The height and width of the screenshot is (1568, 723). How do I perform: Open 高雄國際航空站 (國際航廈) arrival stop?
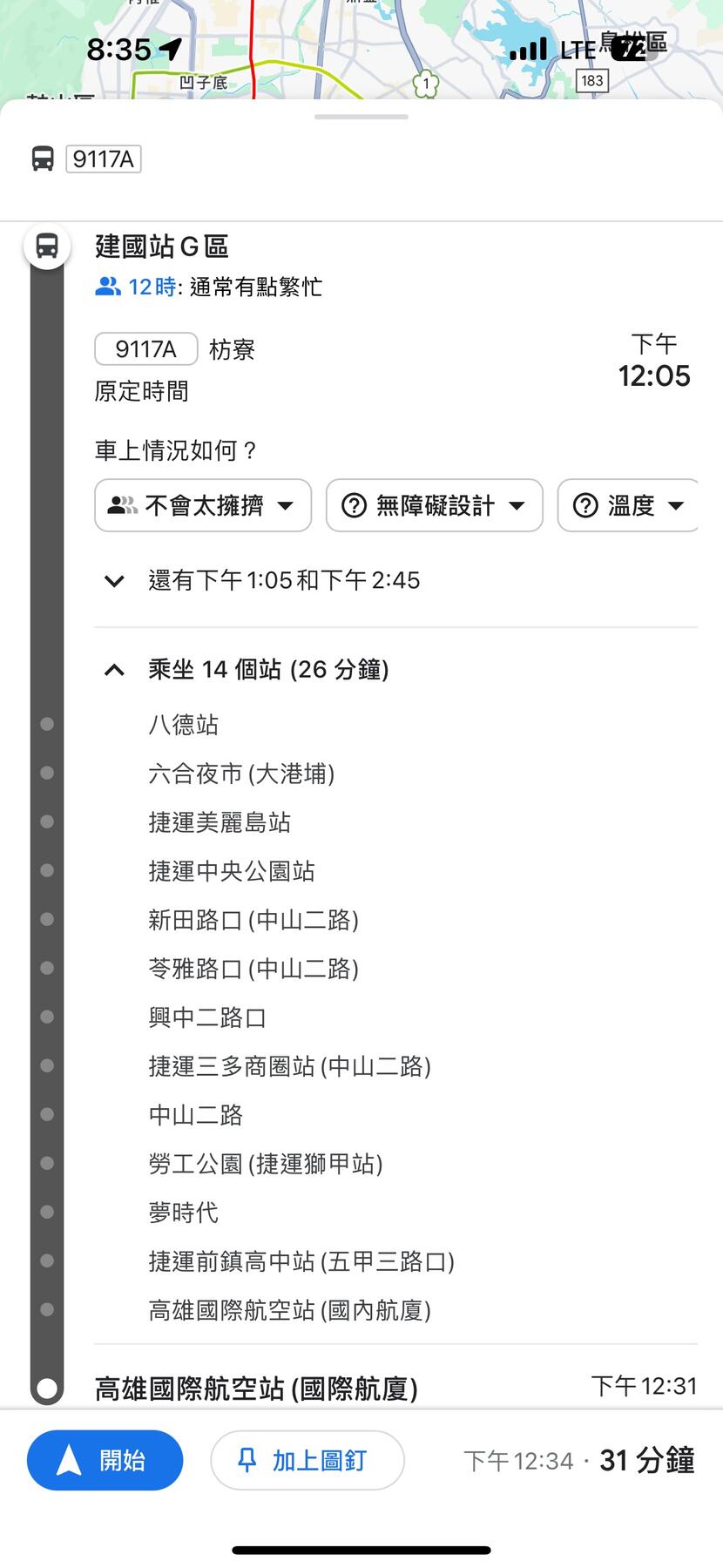pos(256,1389)
